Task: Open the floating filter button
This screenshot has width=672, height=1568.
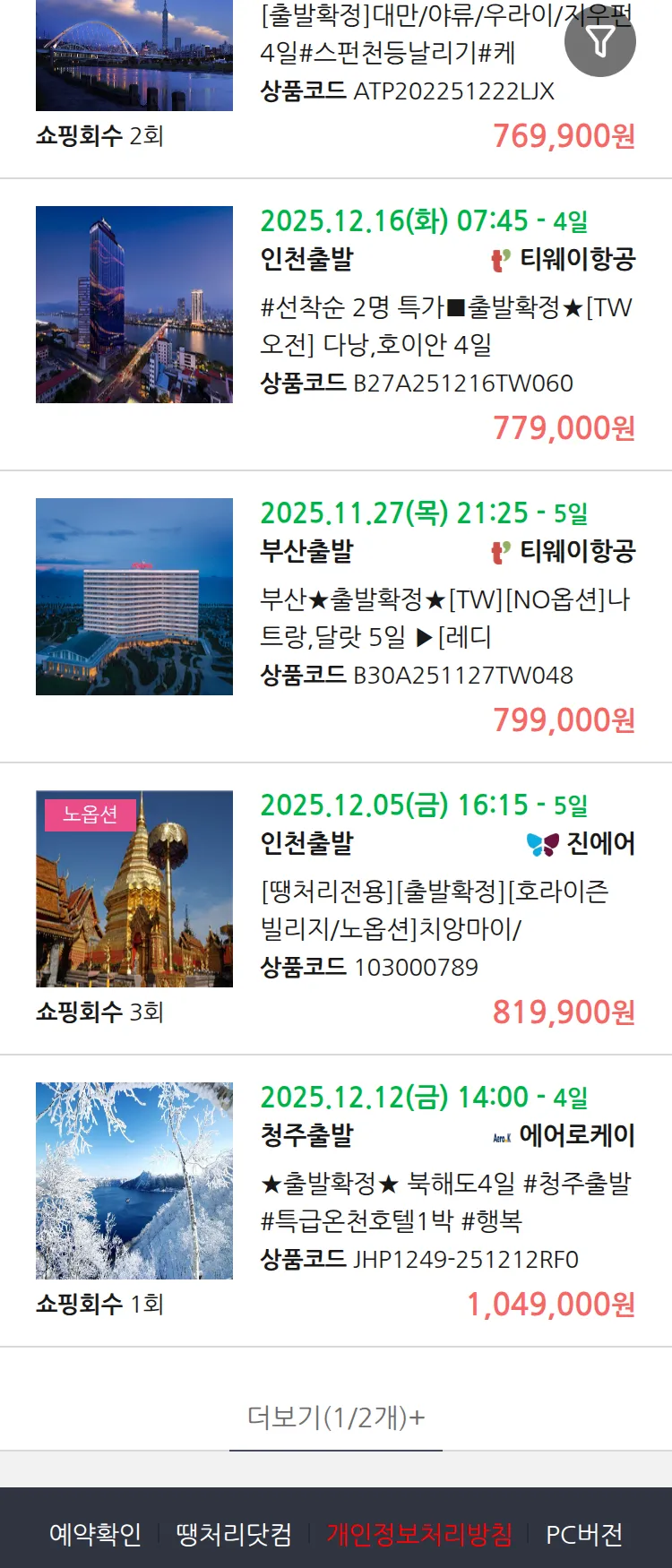Action: (600, 41)
